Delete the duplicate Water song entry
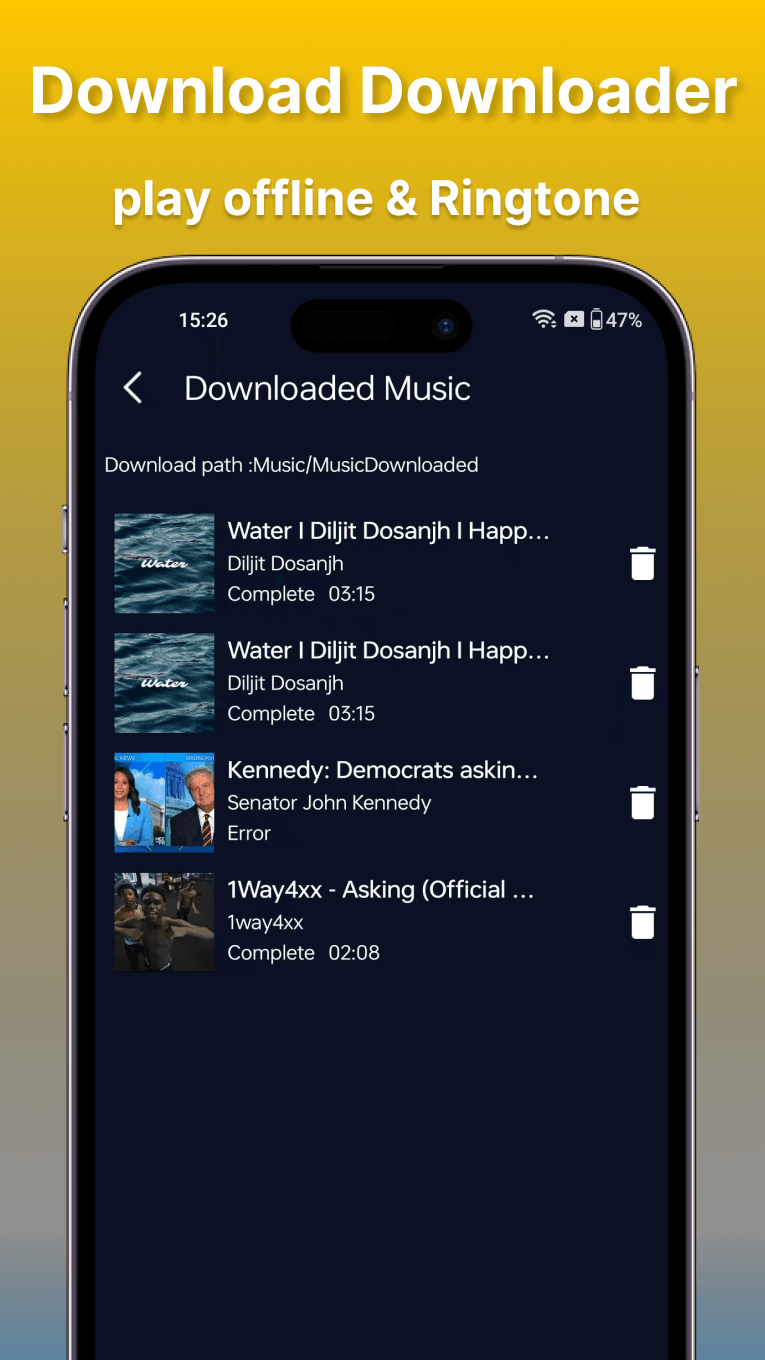 (642, 683)
